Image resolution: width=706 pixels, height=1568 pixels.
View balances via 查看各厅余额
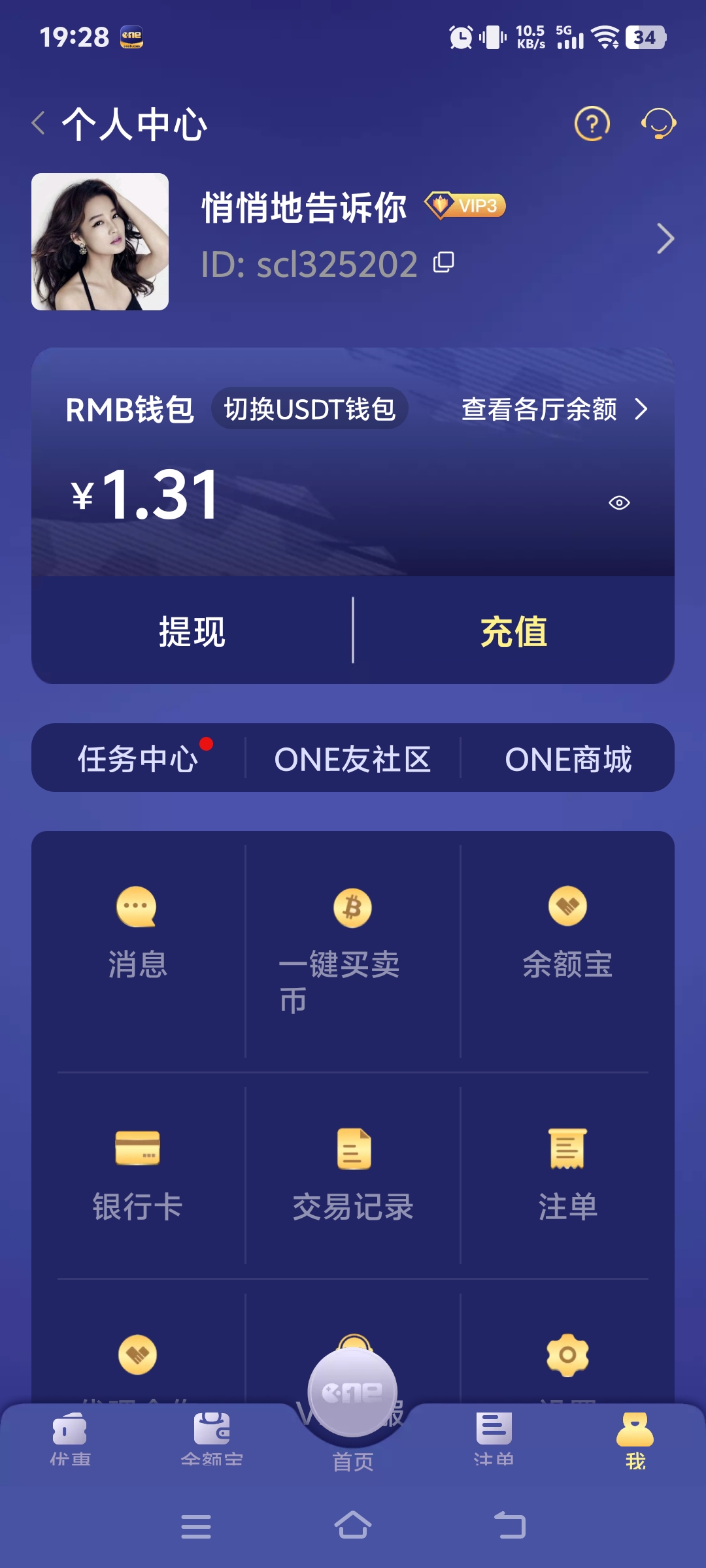[553, 410]
